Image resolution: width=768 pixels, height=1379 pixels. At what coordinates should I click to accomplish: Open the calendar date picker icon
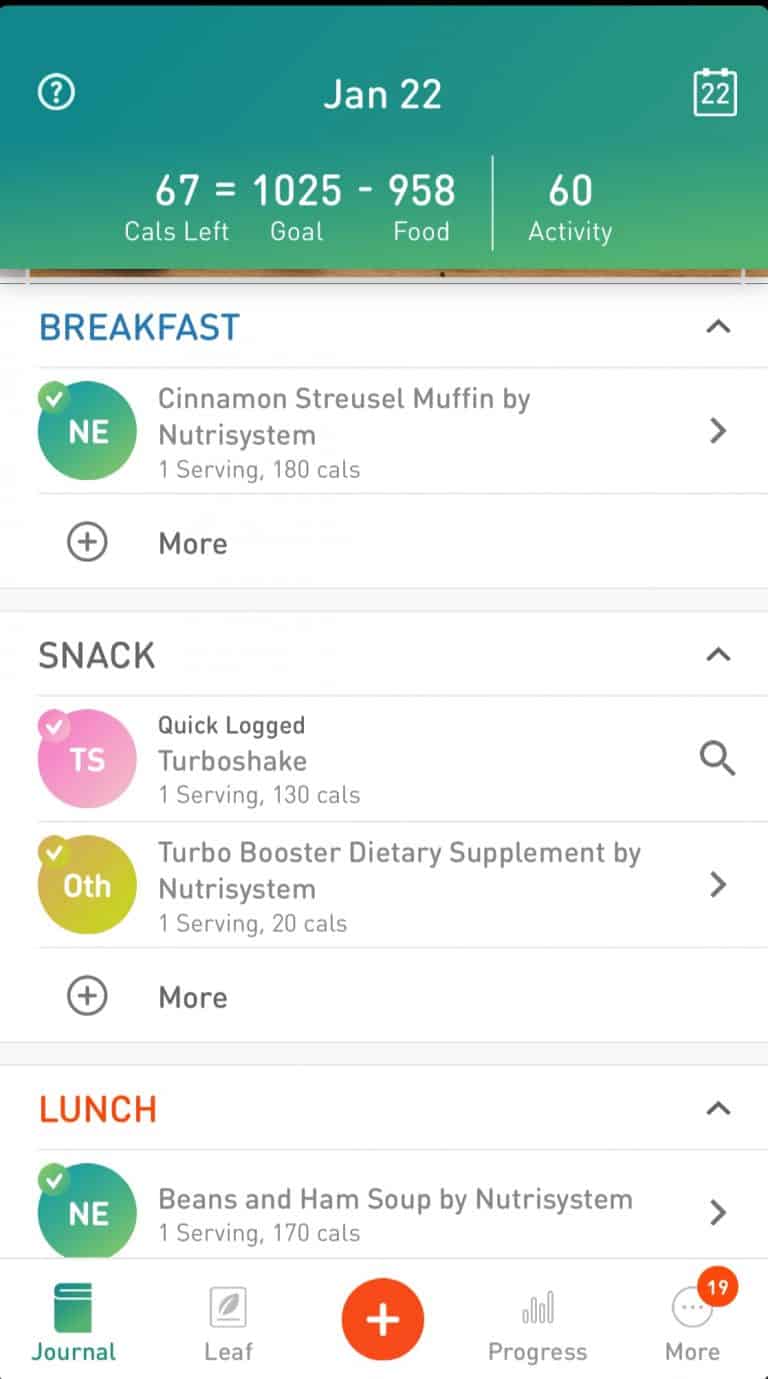tap(715, 91)
